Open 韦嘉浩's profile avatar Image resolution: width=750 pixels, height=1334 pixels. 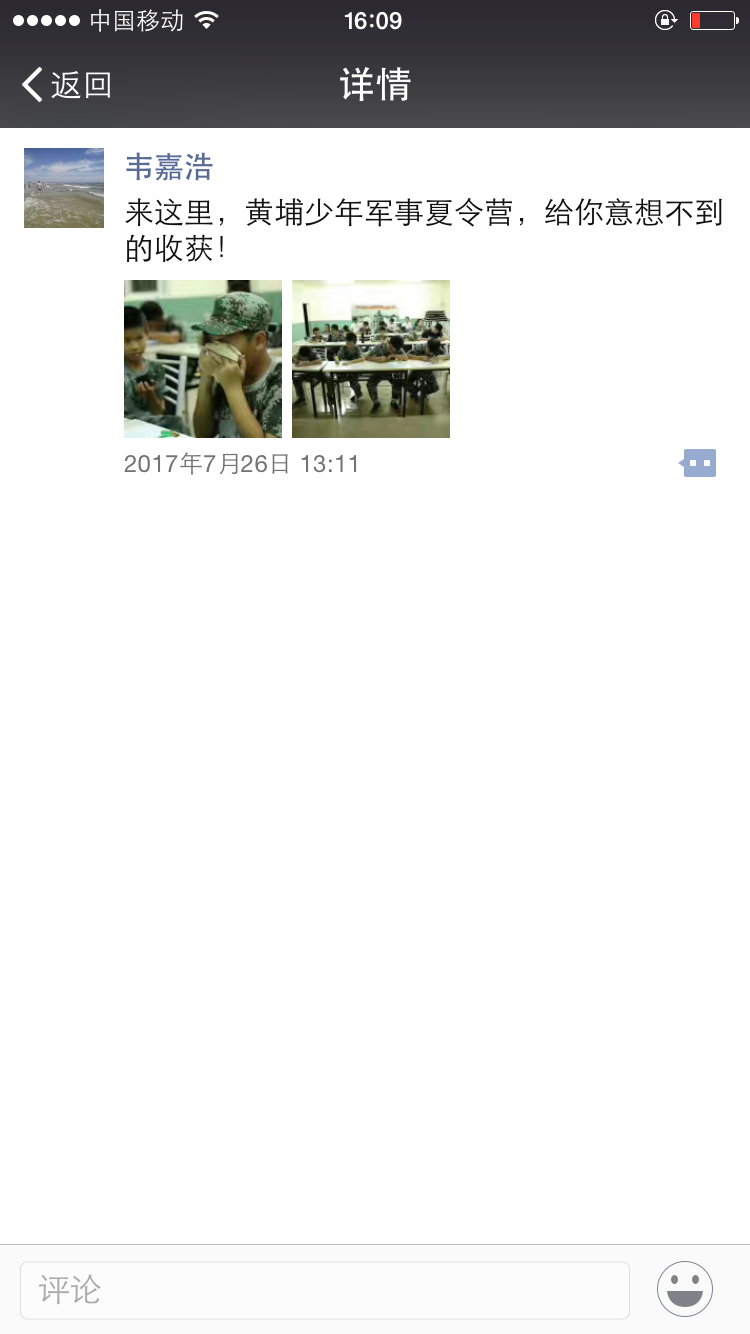click(x=64, y=188)
